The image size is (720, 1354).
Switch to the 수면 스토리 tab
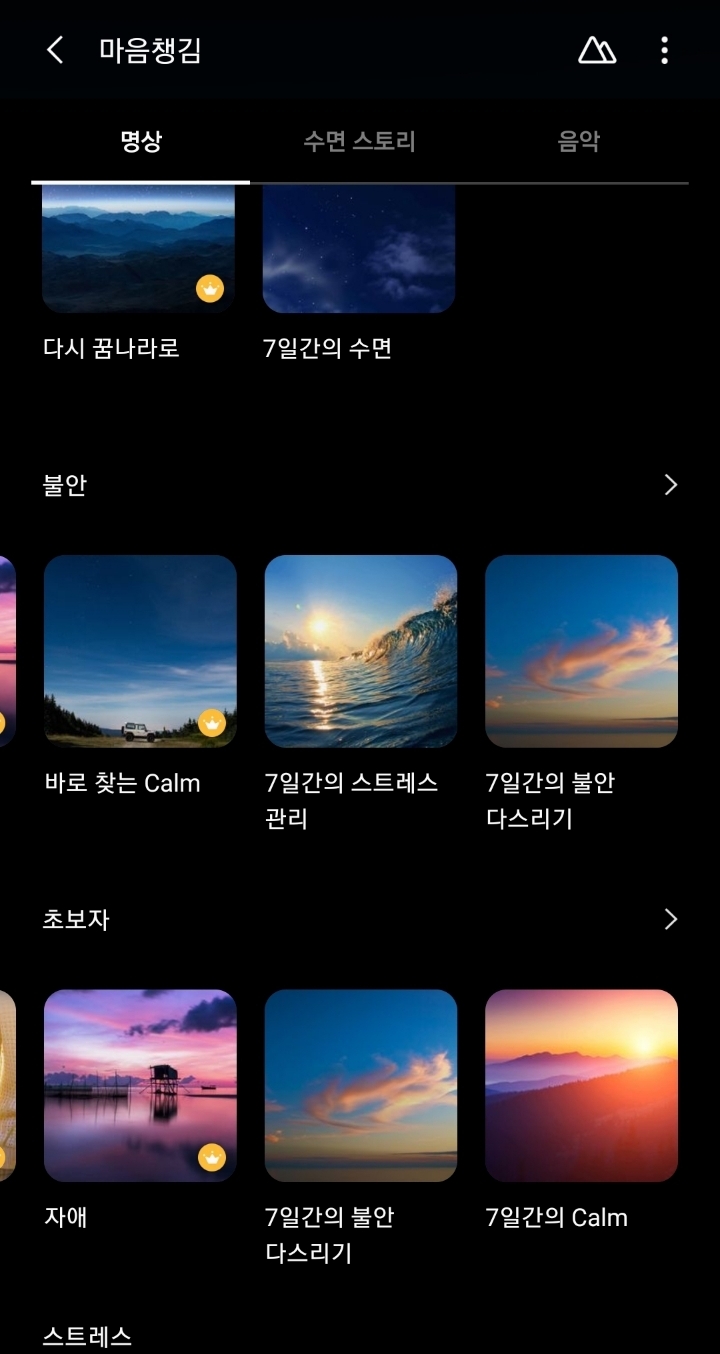(359, 142)
